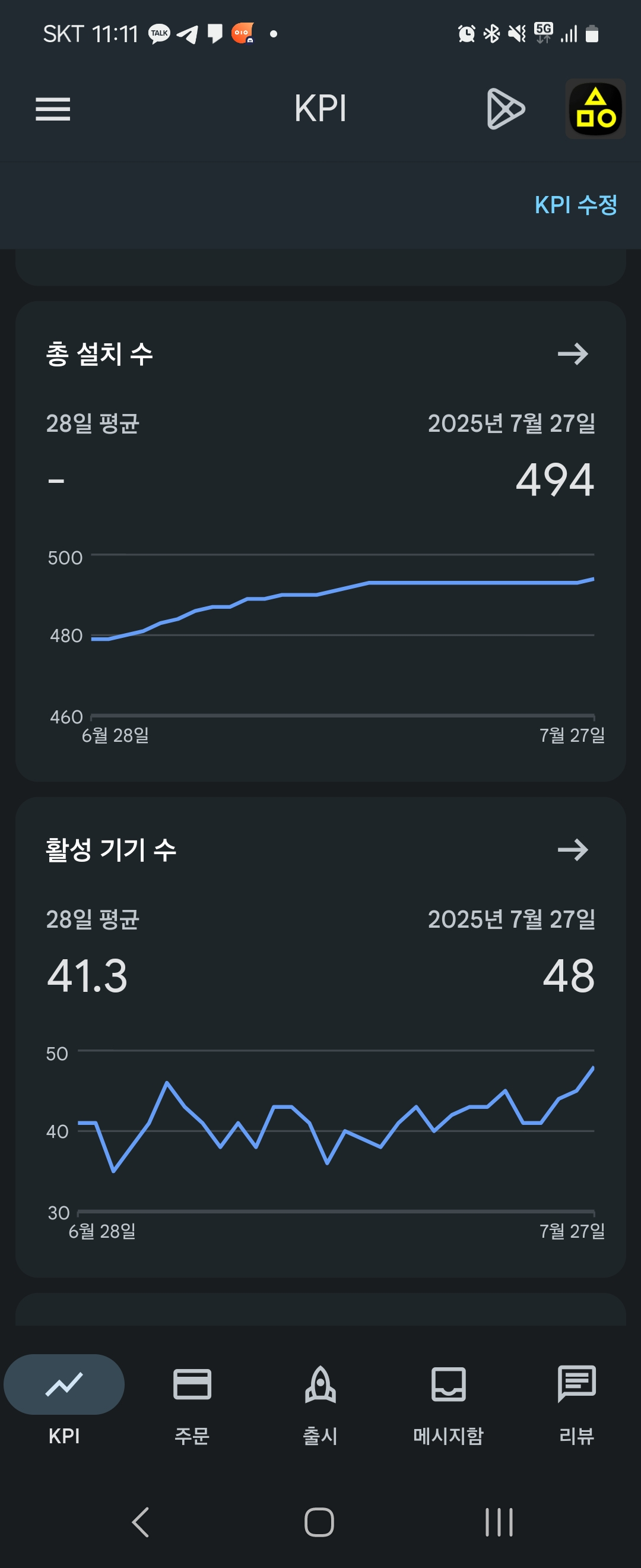Switch to the 주문 tab
641x1568 pixels.
[192, 1401]
